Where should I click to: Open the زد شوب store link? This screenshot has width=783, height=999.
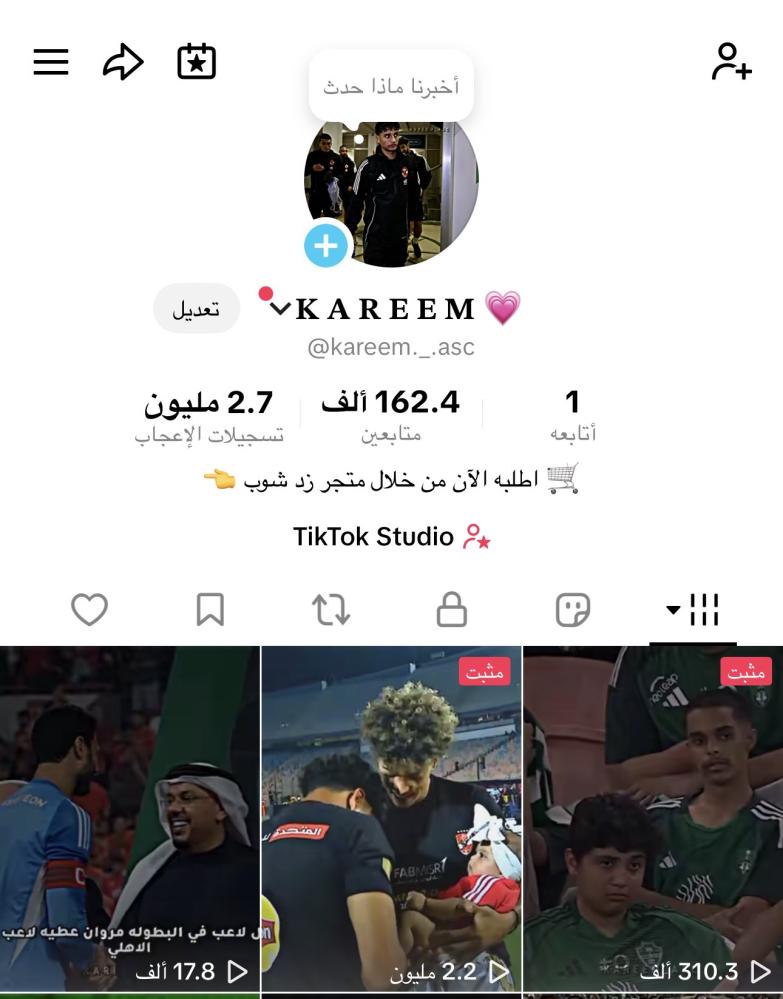(x=391, y=481)
